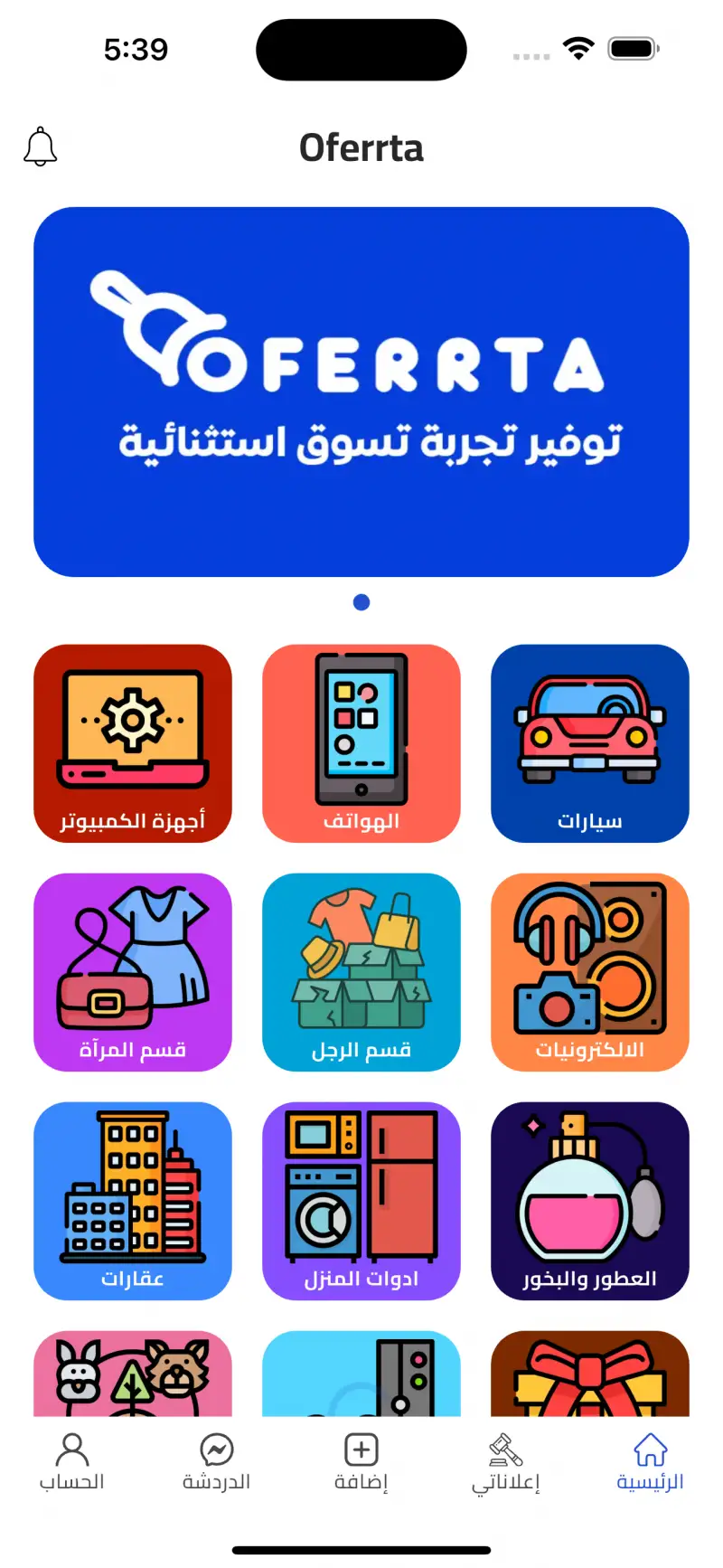Switch to the الحساب tab
Viewport: 723px width, 1568px height.
(x=72, y=1461)
